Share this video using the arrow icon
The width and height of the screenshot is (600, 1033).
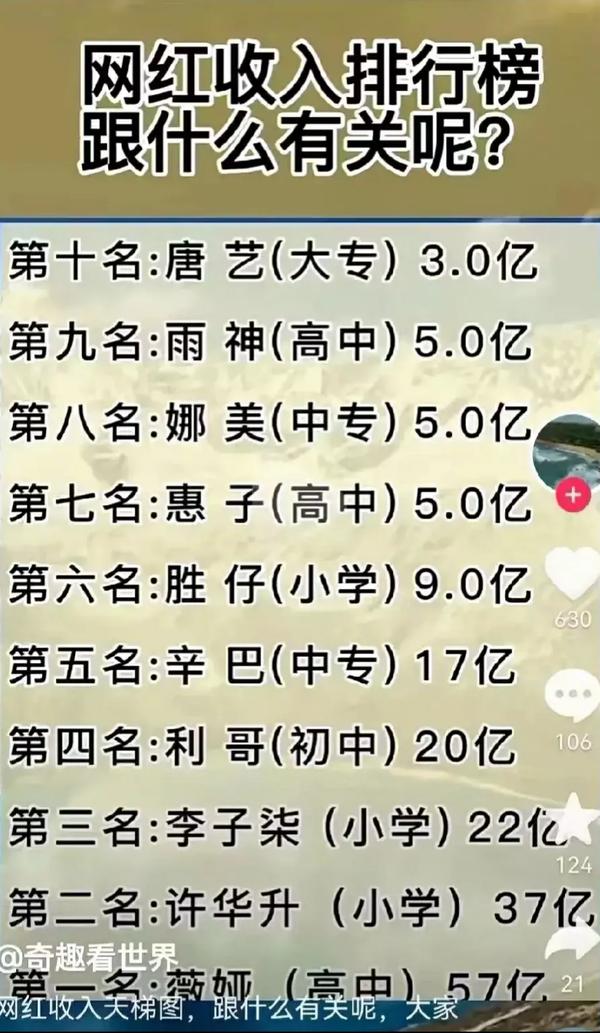[574, 942]
